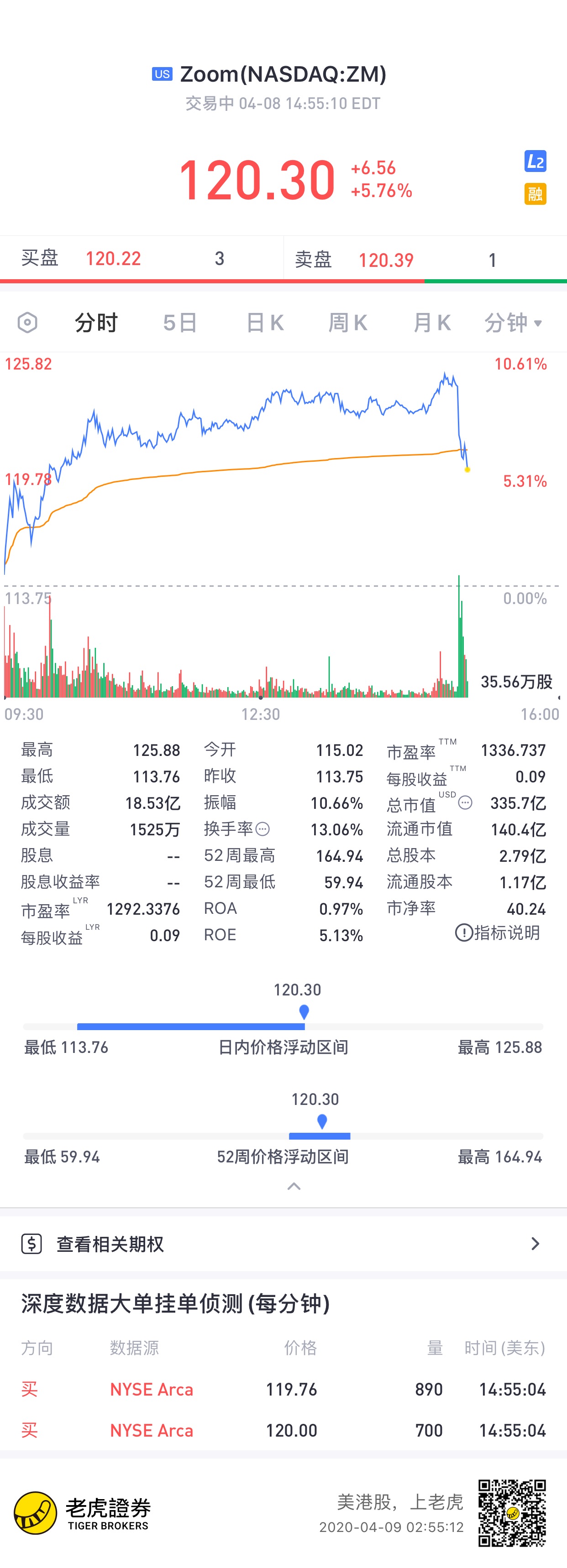Image resolution: width=567 pixels, height=1568 pixels.
Task: Switch to the 5日 chart tab
Action: (x=180, y=323)
